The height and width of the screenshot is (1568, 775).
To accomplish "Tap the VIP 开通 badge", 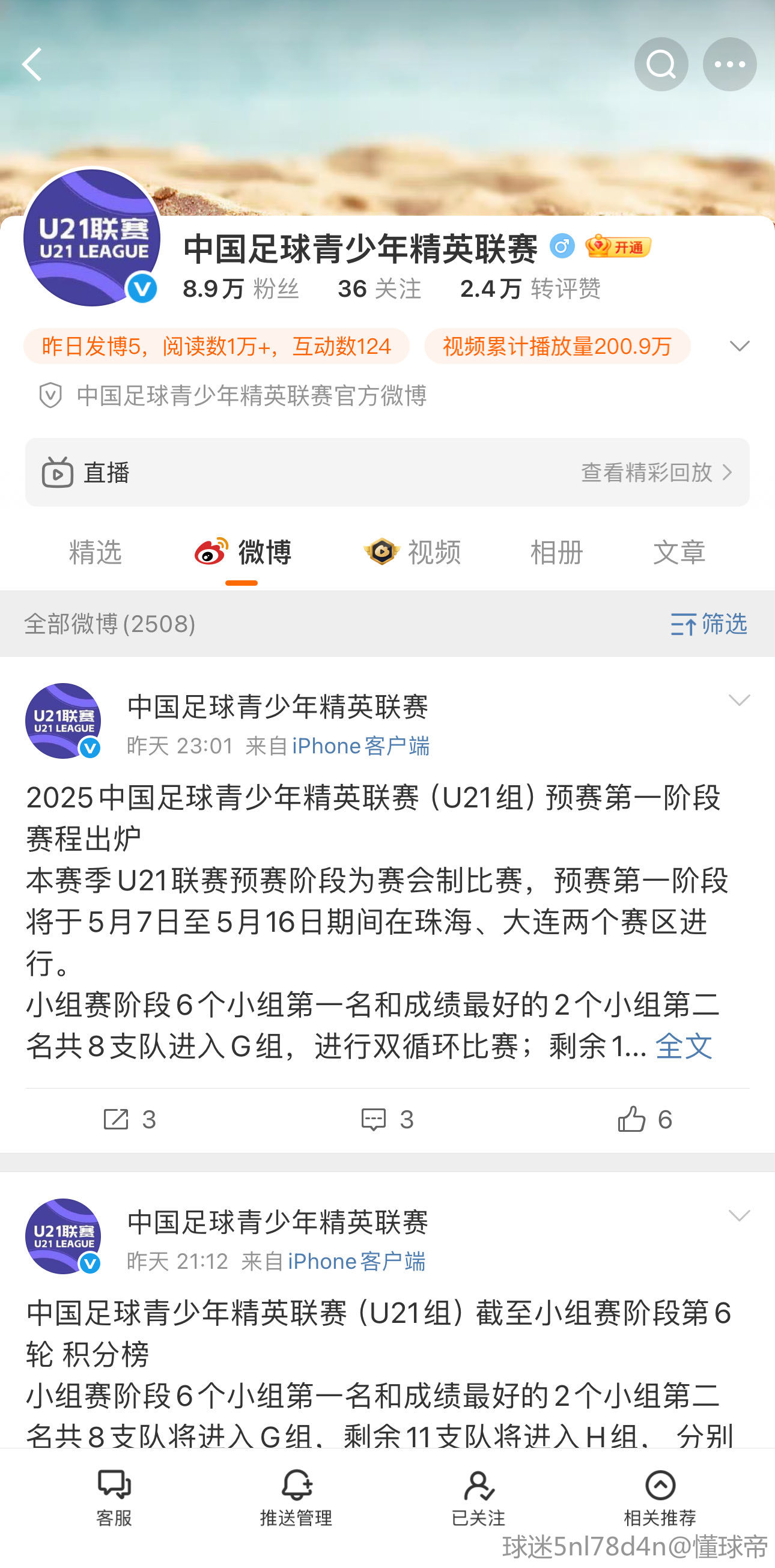I will [618, 246].
